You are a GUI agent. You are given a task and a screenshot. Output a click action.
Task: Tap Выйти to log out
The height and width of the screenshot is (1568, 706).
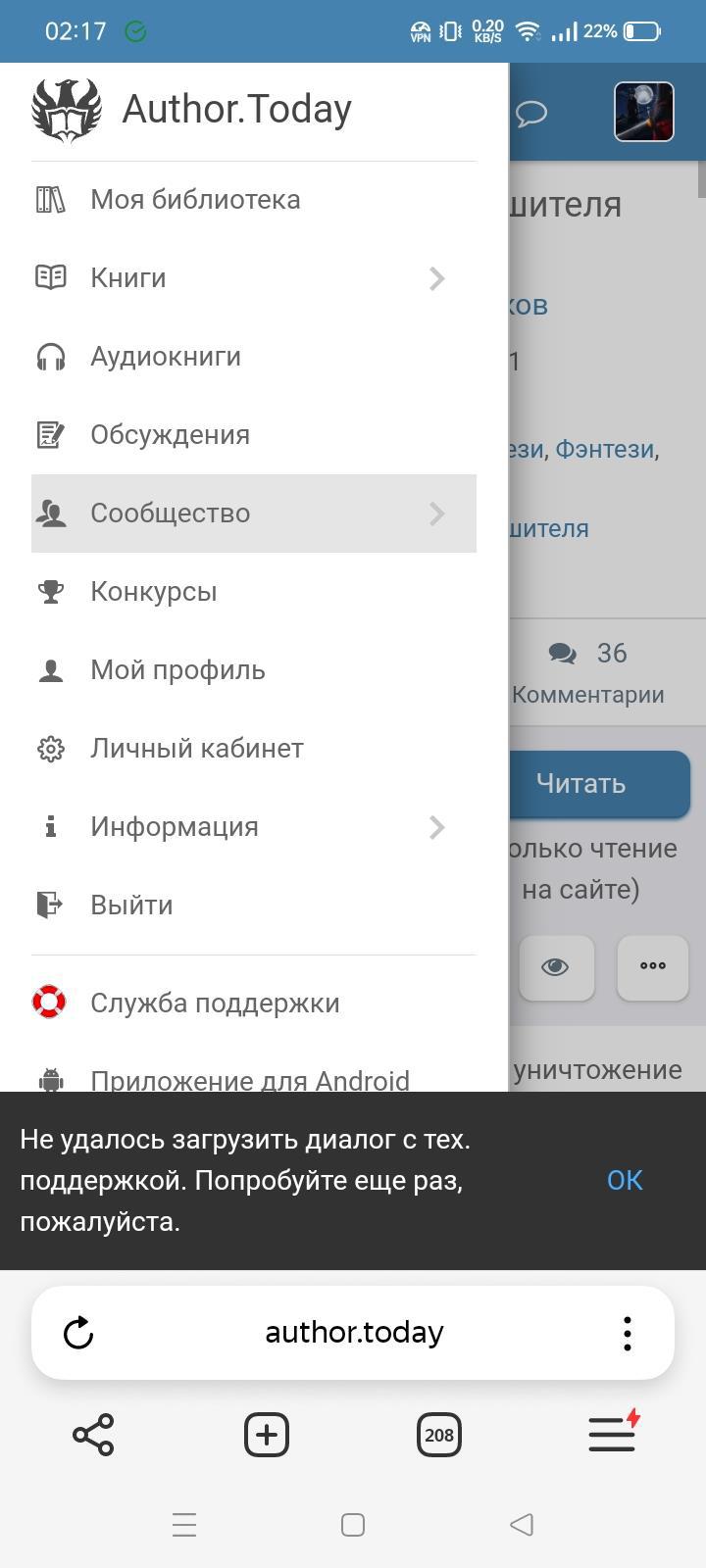point(131,906)
